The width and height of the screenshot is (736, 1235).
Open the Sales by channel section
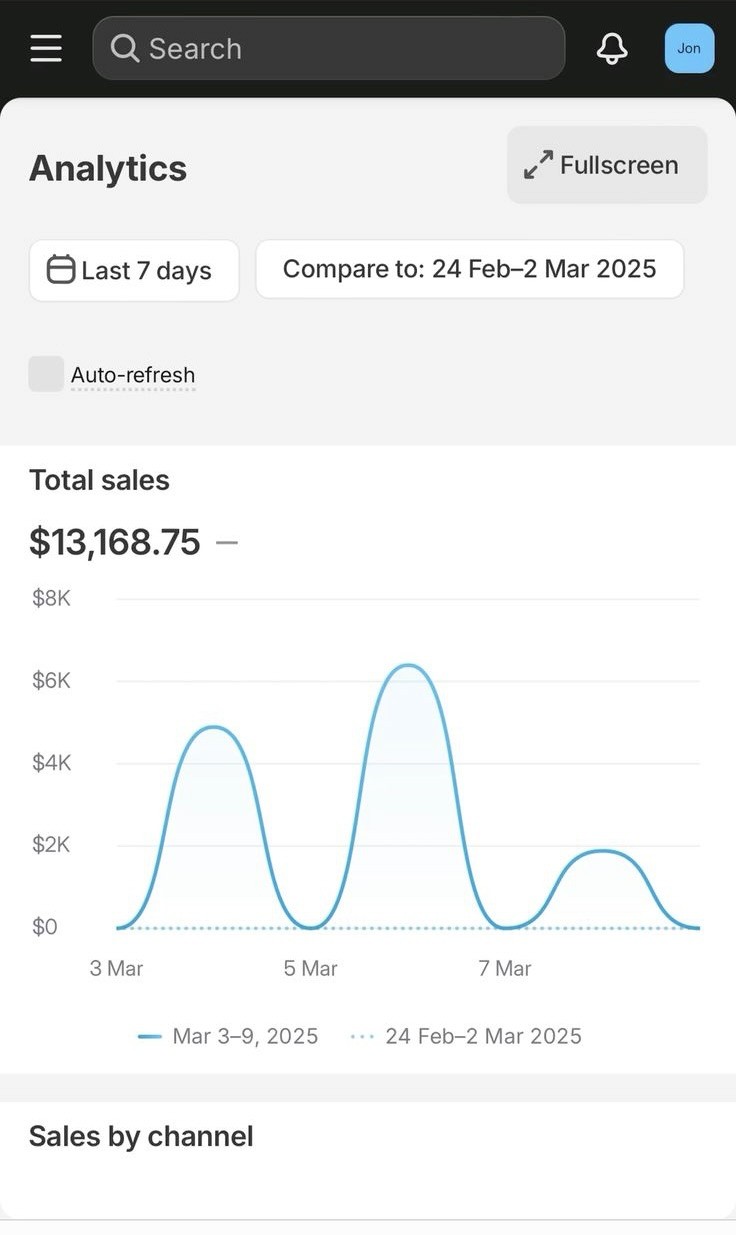141,1135
